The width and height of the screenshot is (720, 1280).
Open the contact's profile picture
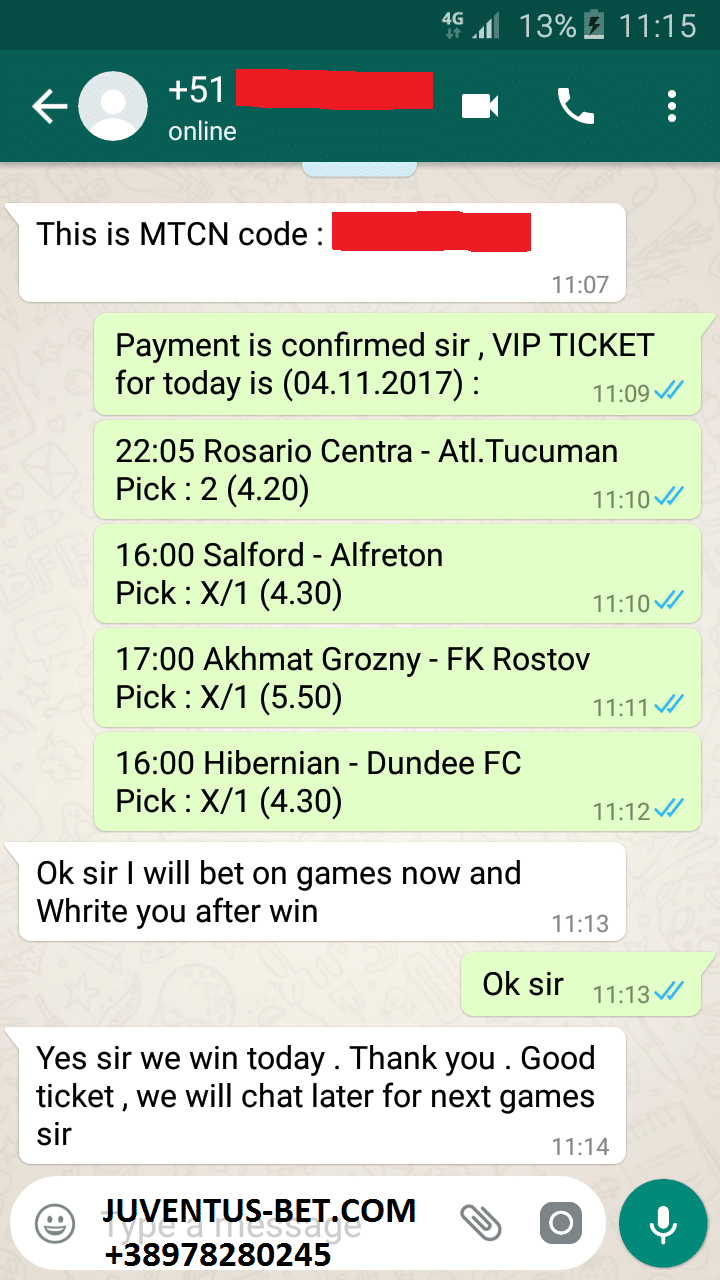point(113,106)
